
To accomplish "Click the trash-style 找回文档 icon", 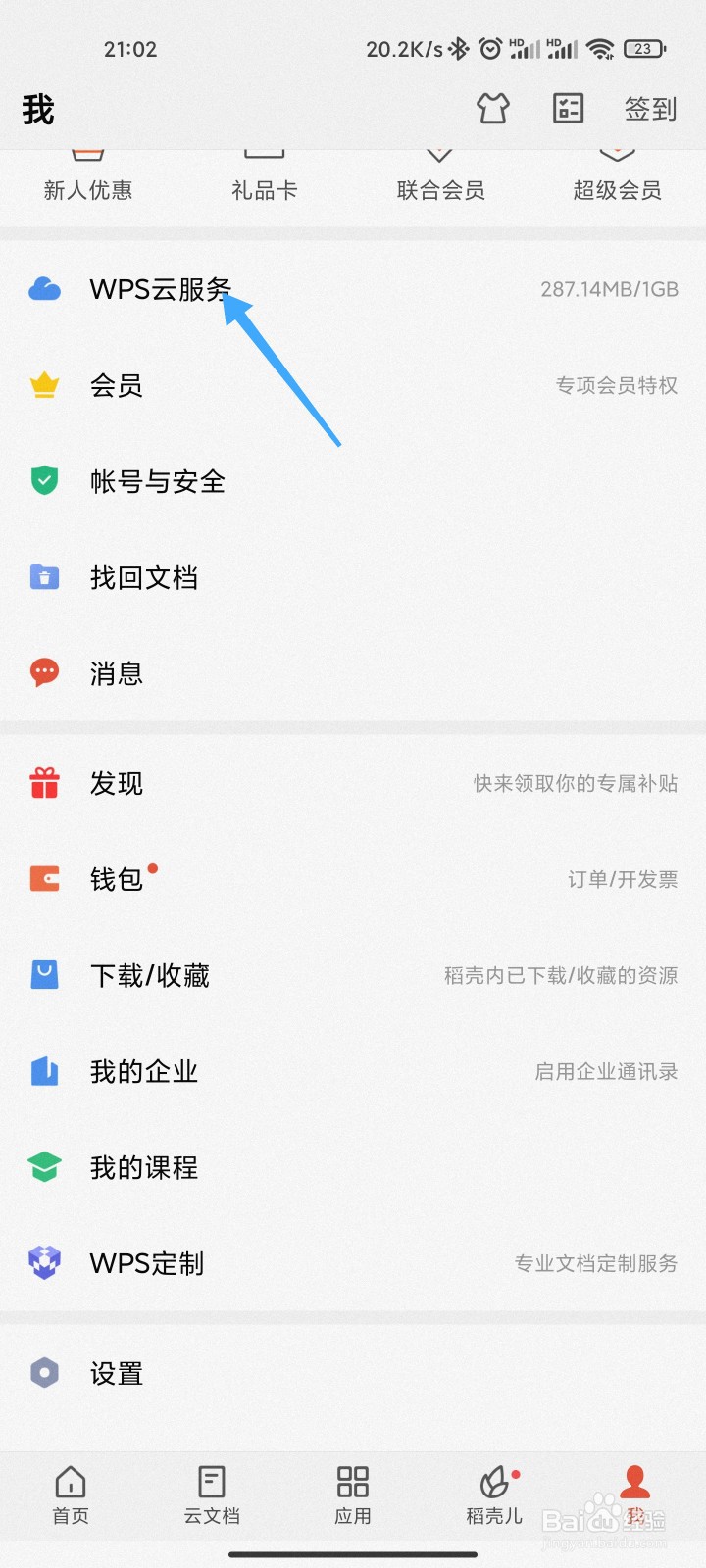I will tap(44, 577).
